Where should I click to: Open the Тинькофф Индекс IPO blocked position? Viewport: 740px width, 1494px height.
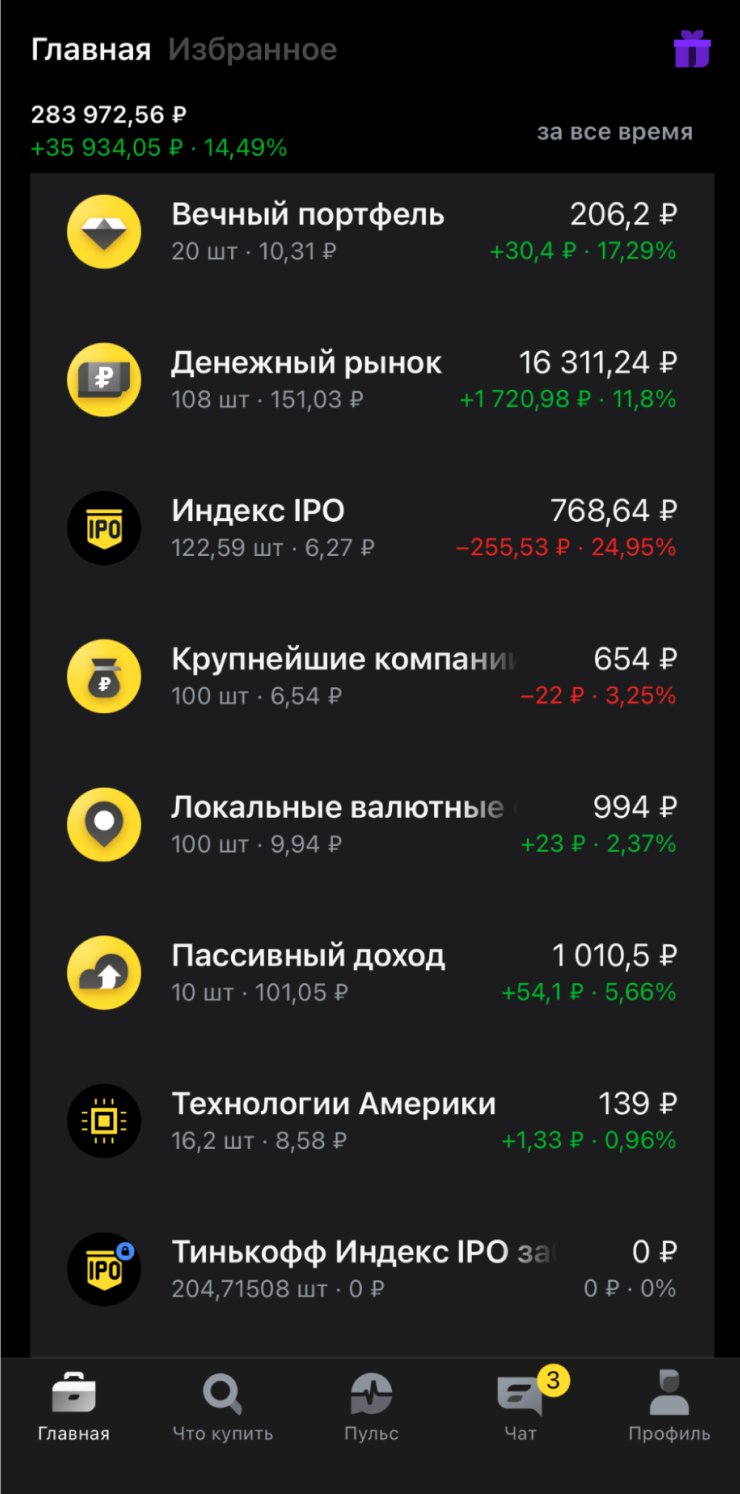371,1267
